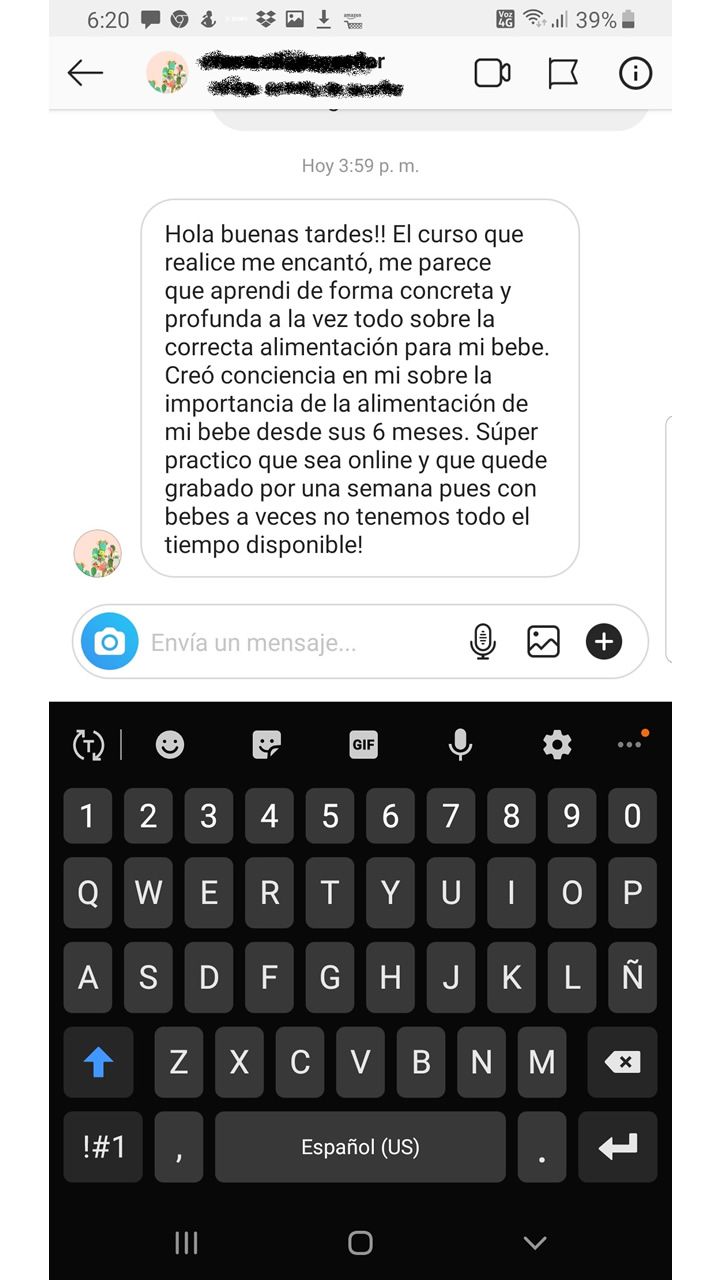
Task: Open conversation info via the info icon
Action: point(635,73)
